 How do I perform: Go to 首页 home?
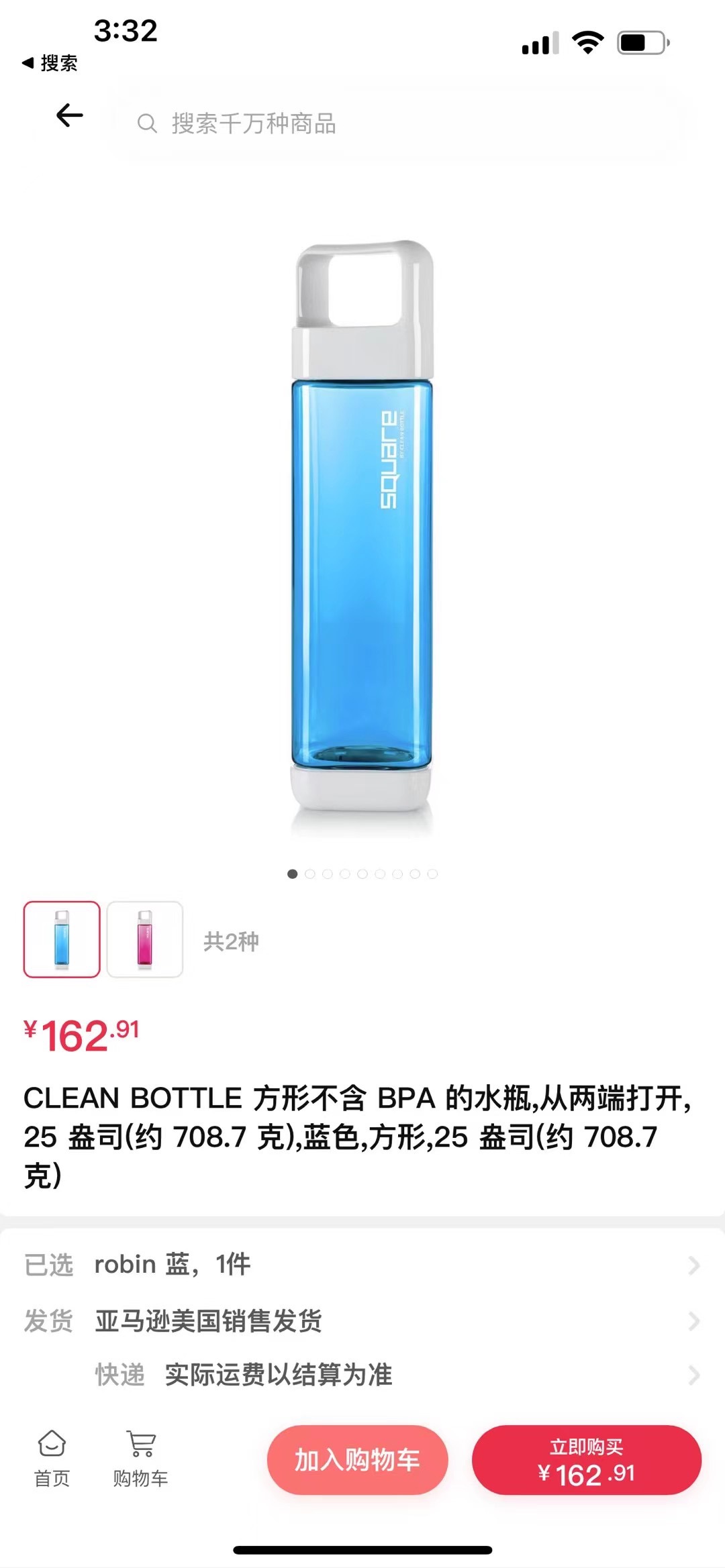pyautogui.click(x=52, y=1459)
